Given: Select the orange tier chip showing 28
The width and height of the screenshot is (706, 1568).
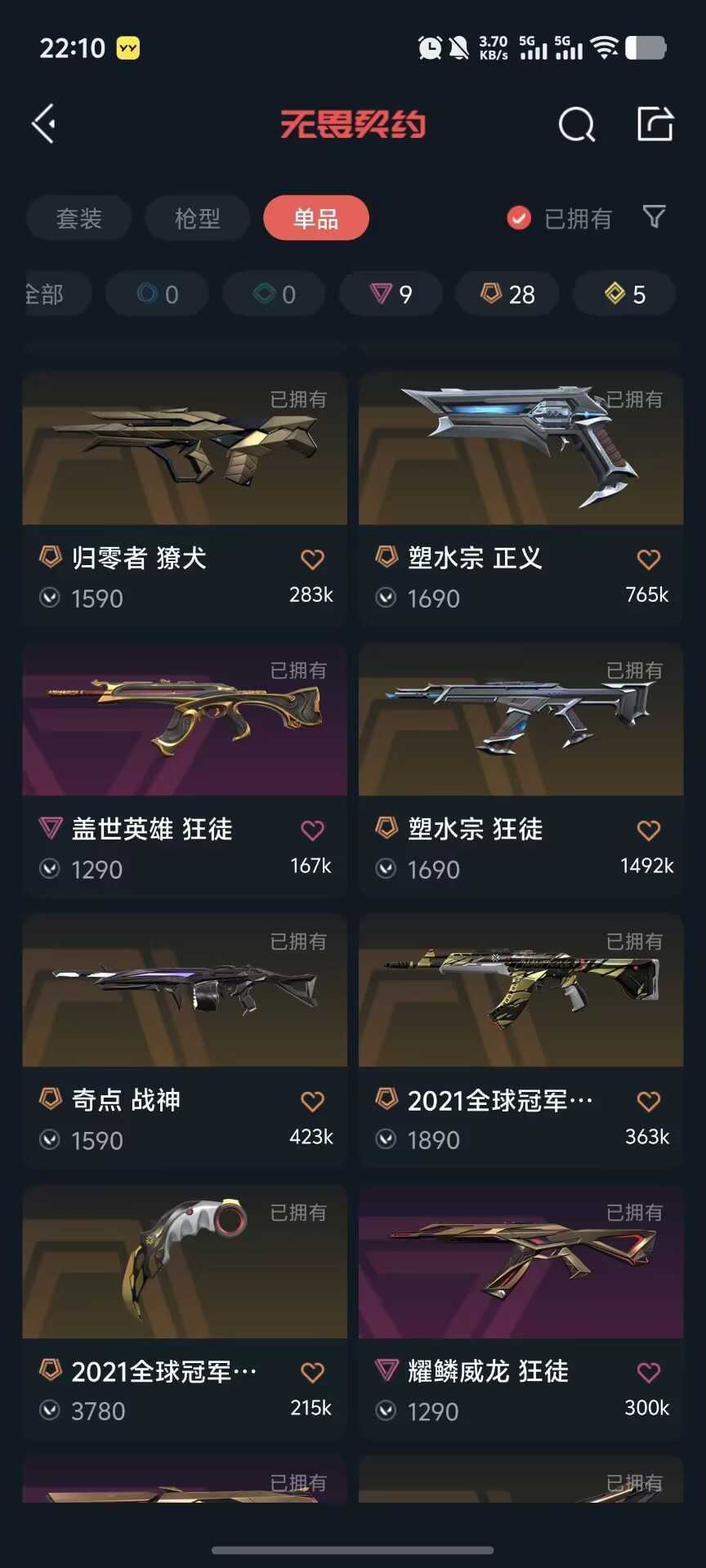Looking at the screenshot, I should 507,294.
